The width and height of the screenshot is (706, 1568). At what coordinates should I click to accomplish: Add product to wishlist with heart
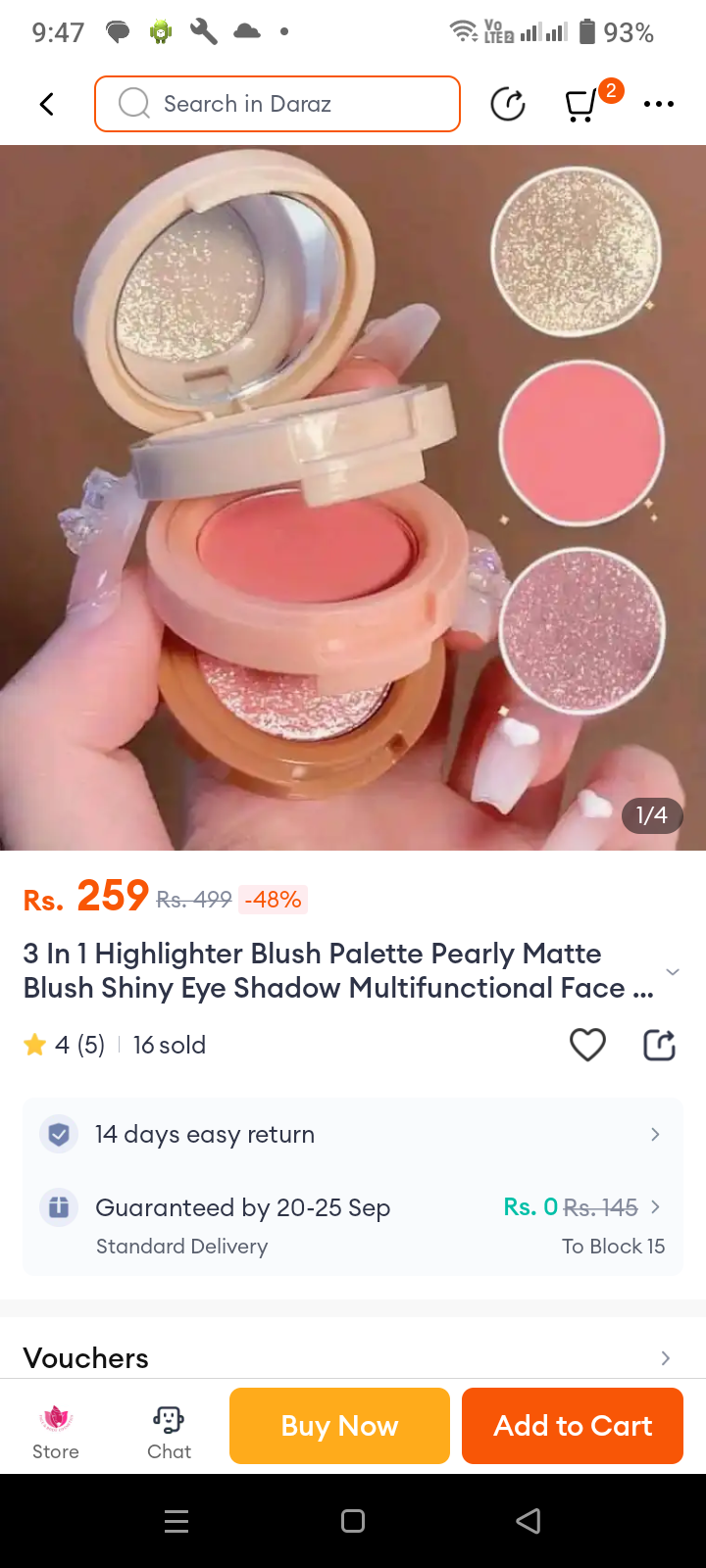pos(587,1045)
